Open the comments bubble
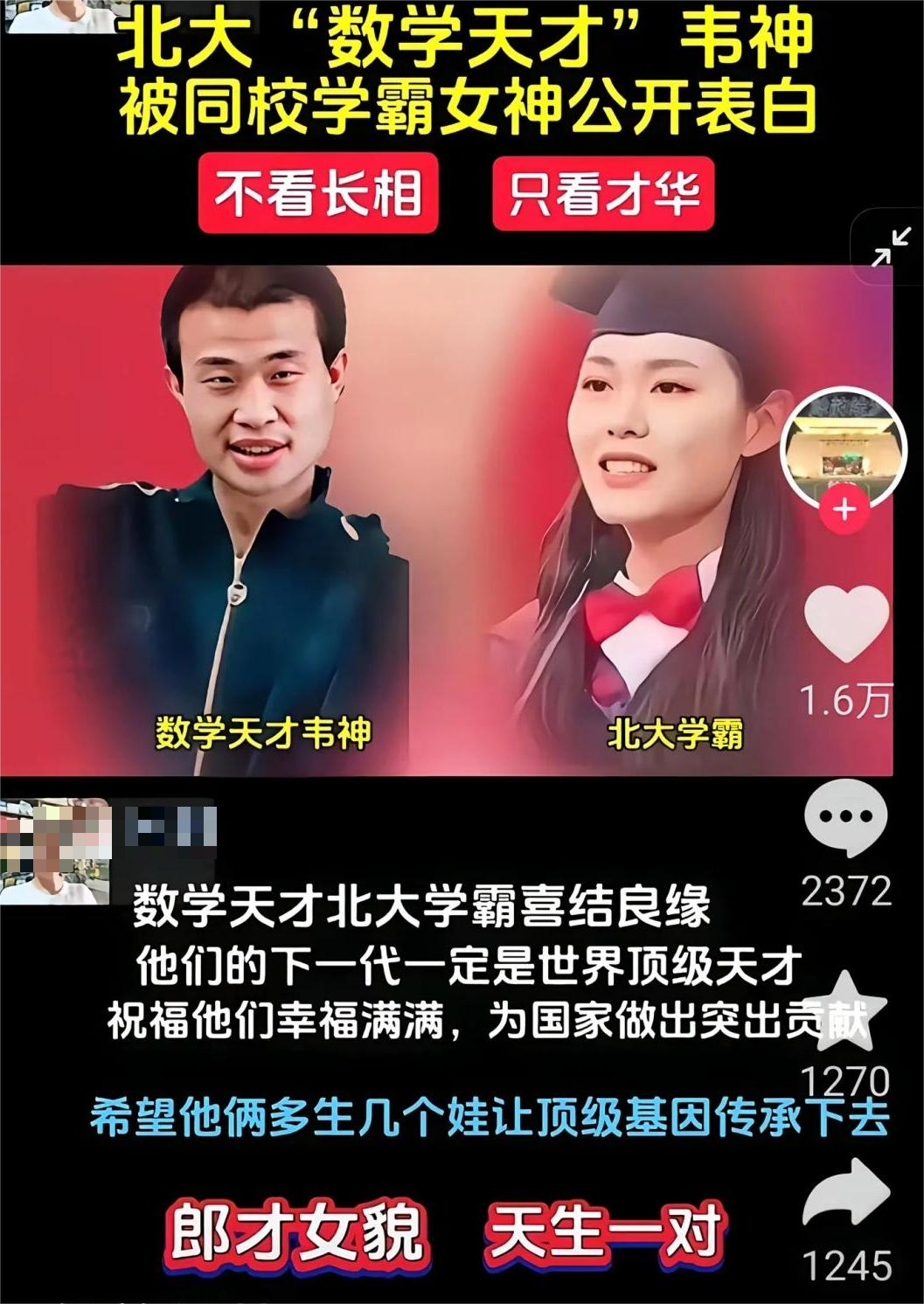Screen dimensions: 924x1304 coord(844,819)
